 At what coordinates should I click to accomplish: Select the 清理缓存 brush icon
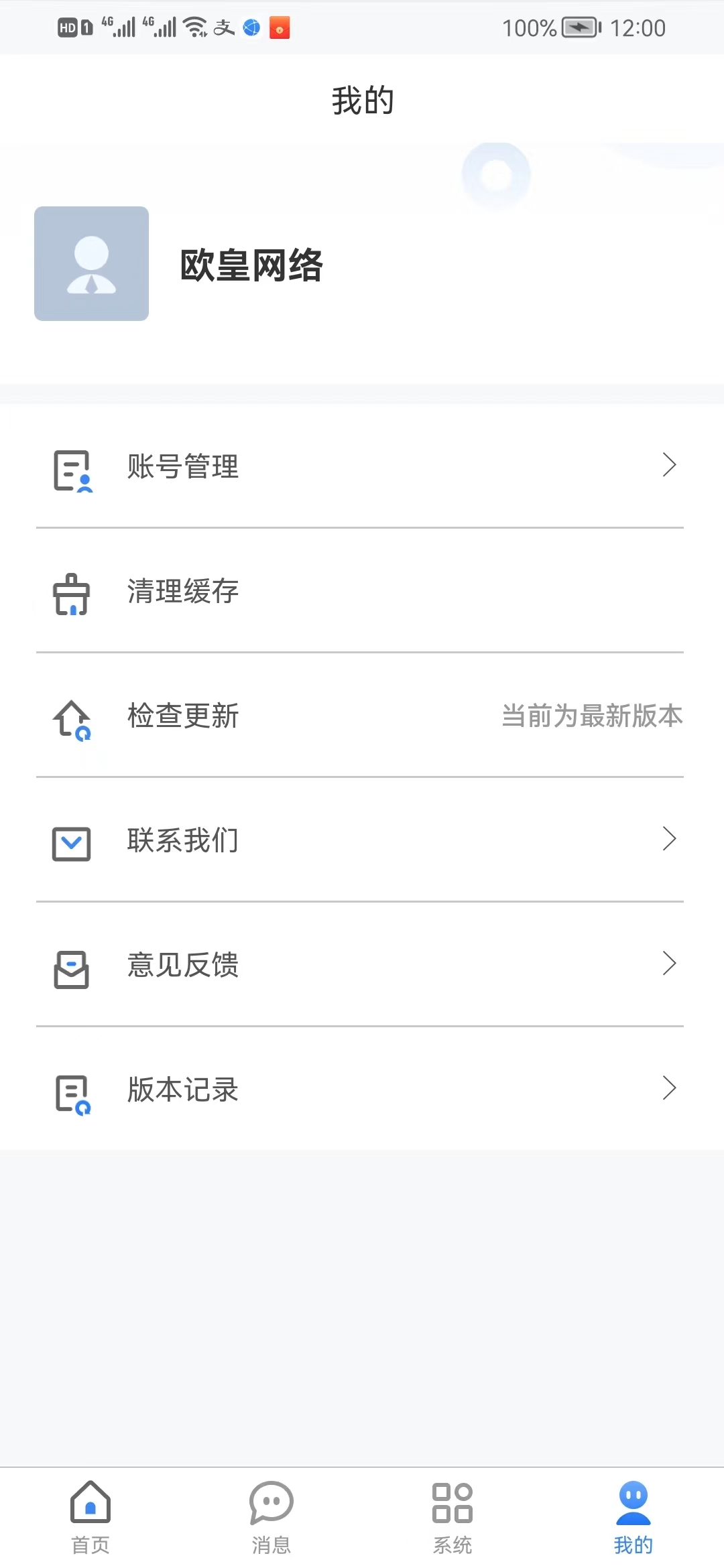pos(70,594)
